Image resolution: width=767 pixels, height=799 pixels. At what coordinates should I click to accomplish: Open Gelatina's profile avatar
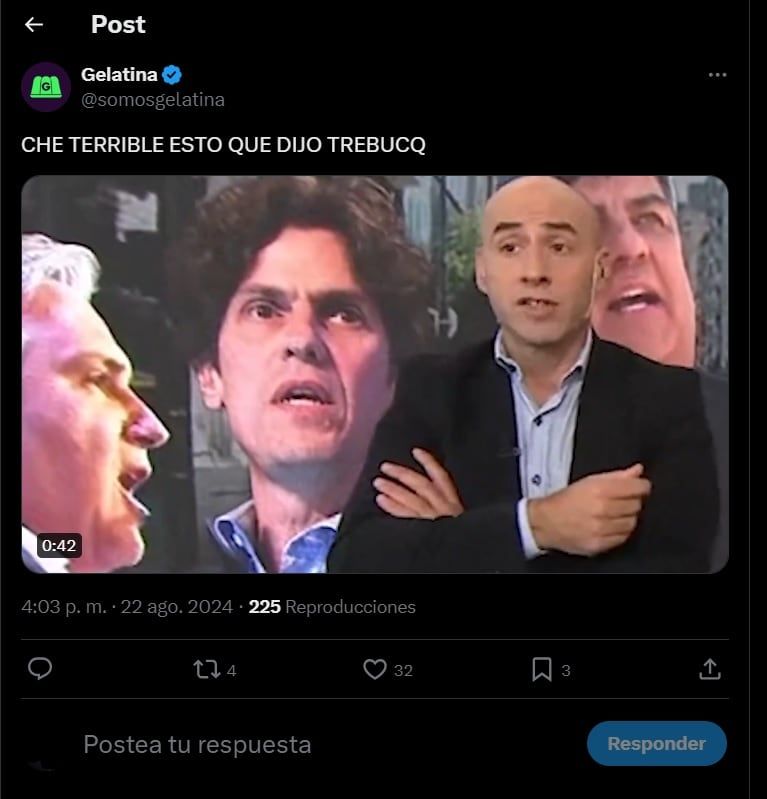pyautogui.click(x=44, y=87)
